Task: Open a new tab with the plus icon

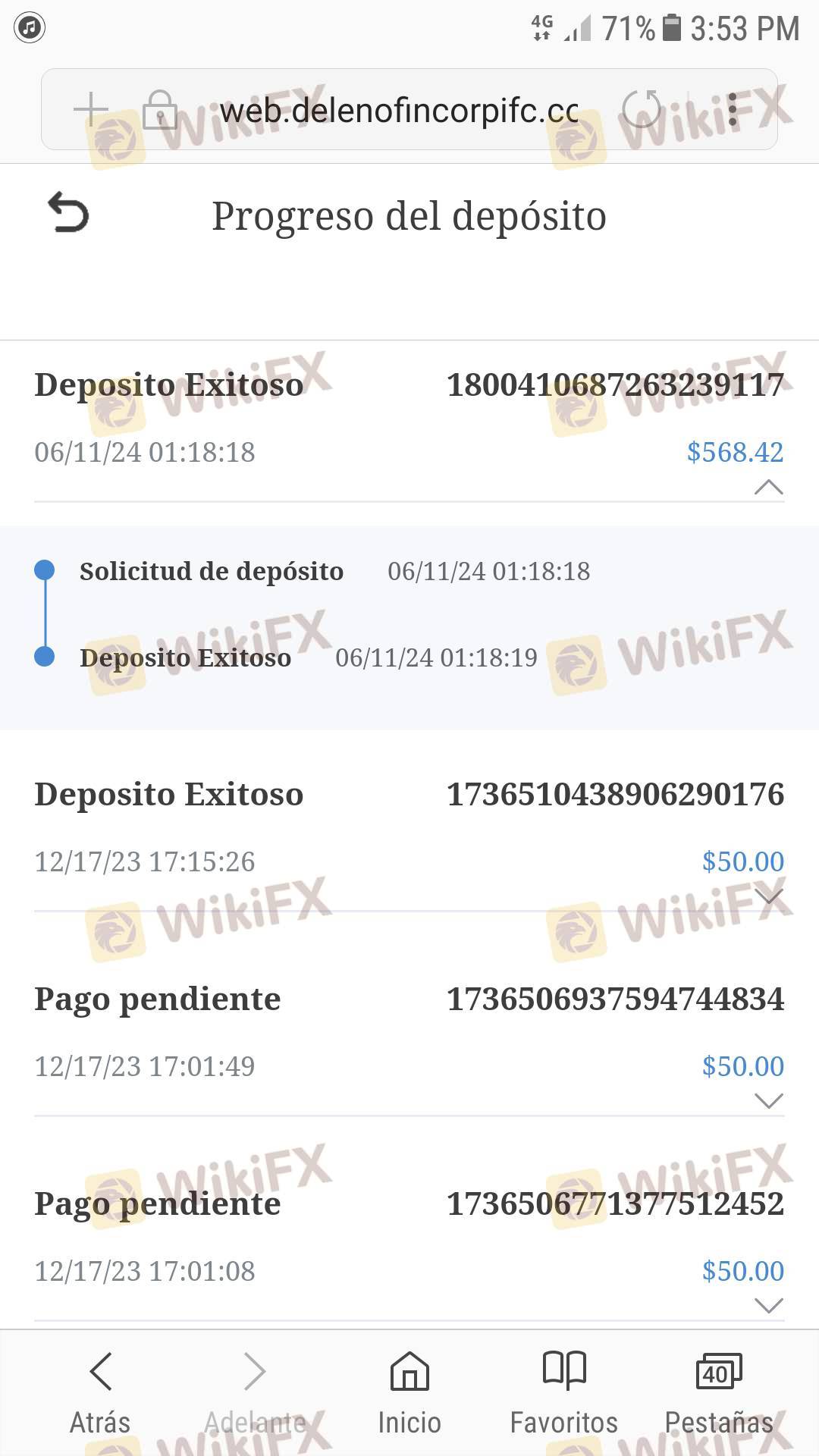Action: click(x=91, y=108)
